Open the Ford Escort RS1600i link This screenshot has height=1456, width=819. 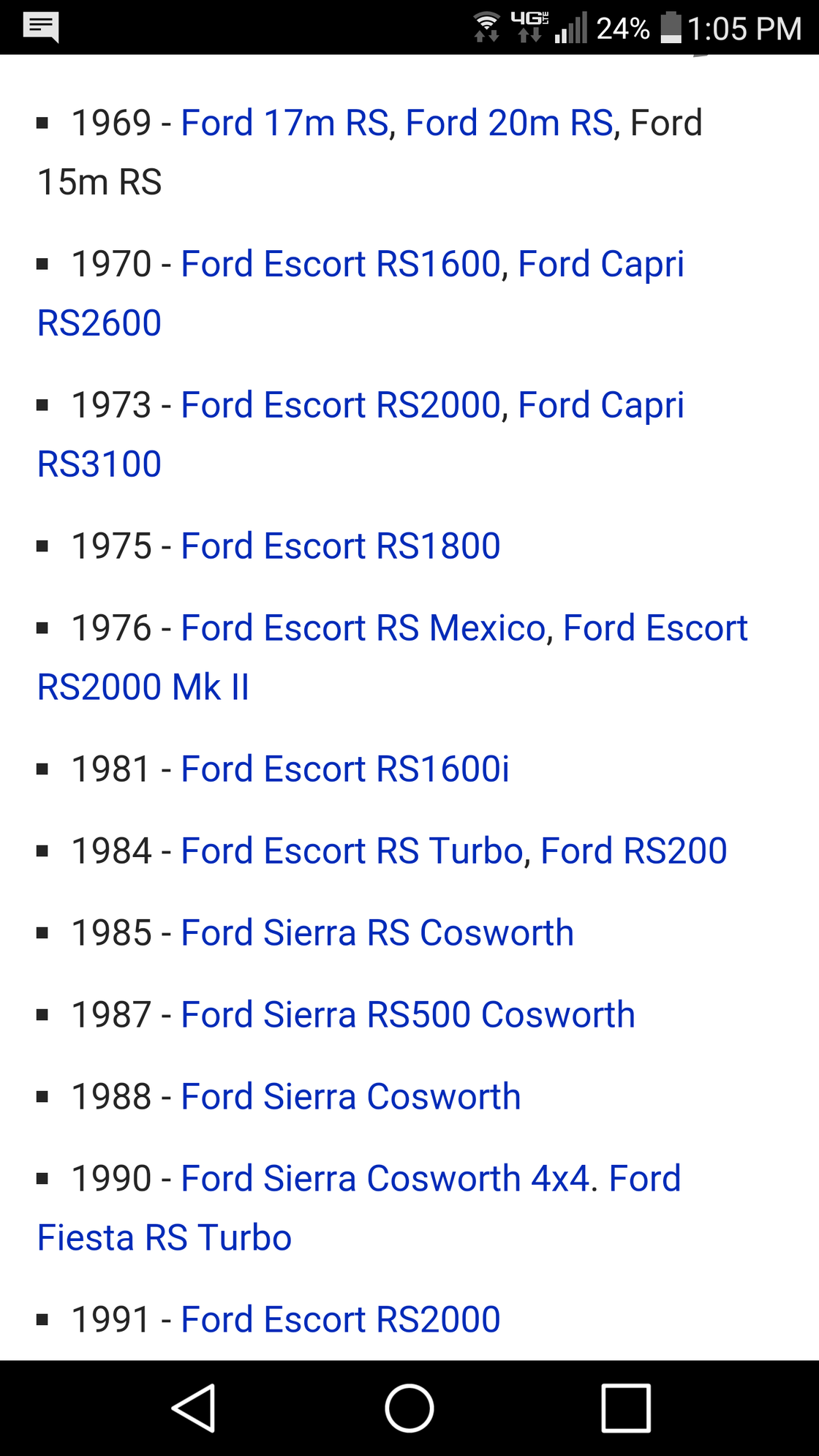344,769
